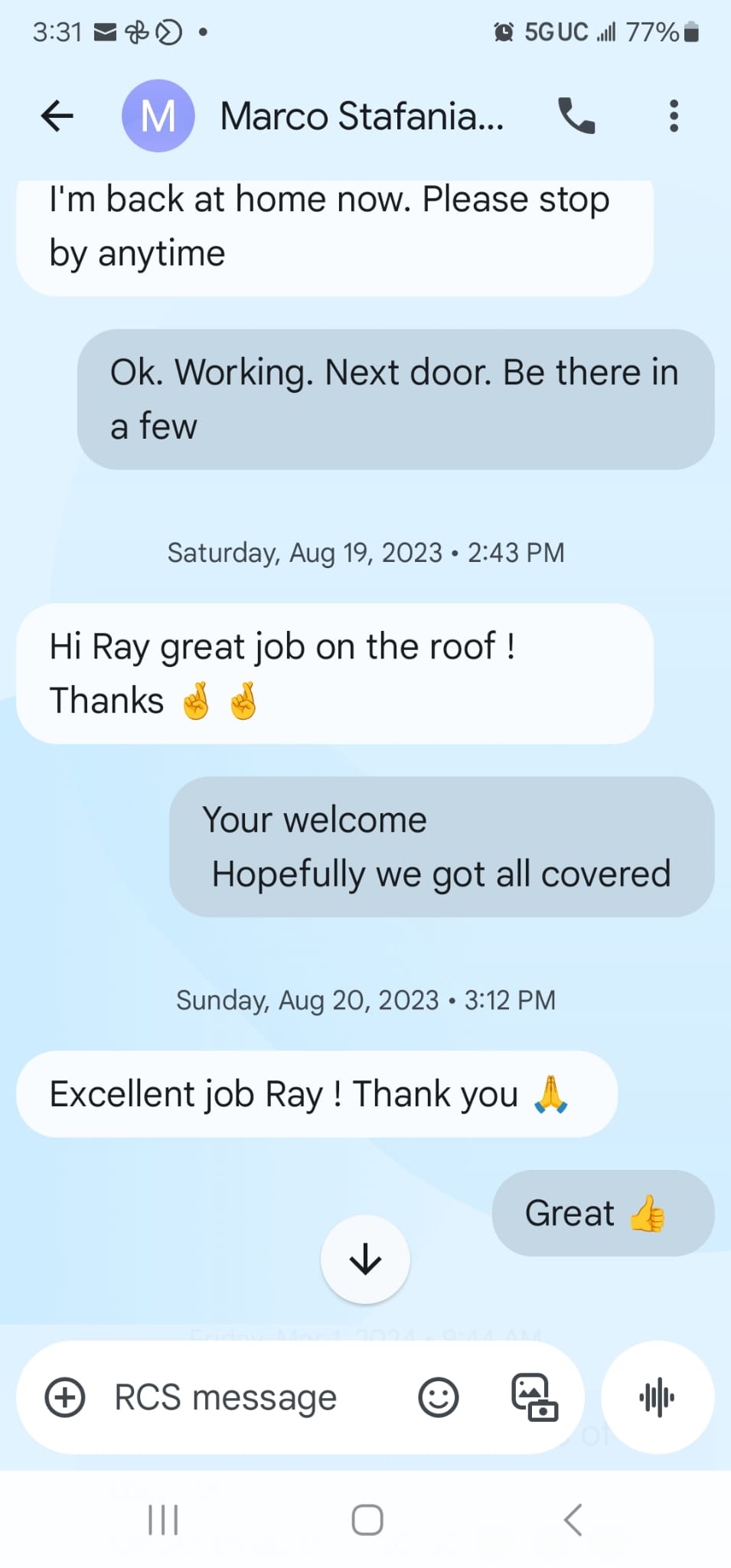Viewport: 731px width, 1568px height.
Task: Call Marco Stafania
Action: point(576,116)
